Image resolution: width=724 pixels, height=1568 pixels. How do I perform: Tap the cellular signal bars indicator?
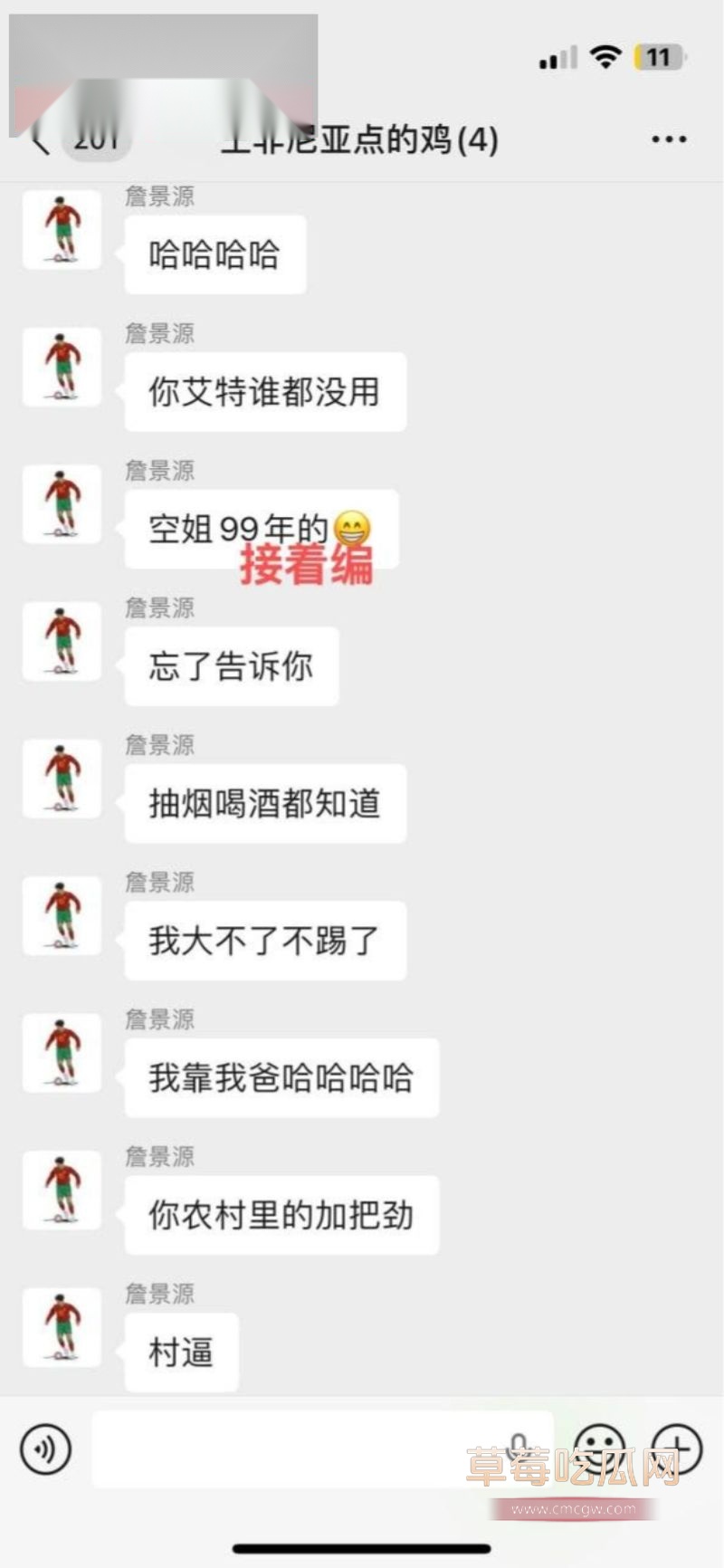pyautogui.click(x=555, y=56)
